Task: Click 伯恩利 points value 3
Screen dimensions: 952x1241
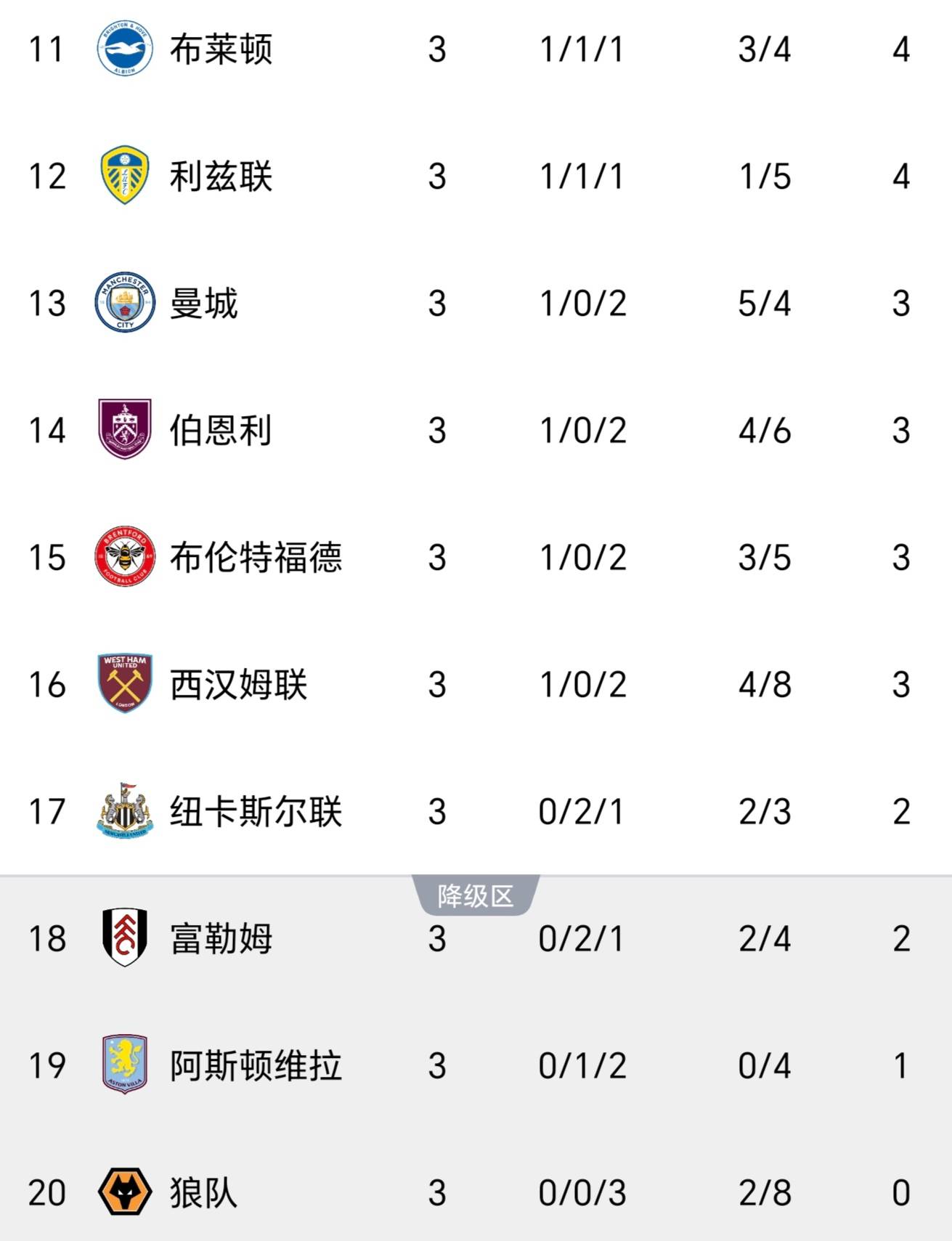Action: (x=900, y=430)
